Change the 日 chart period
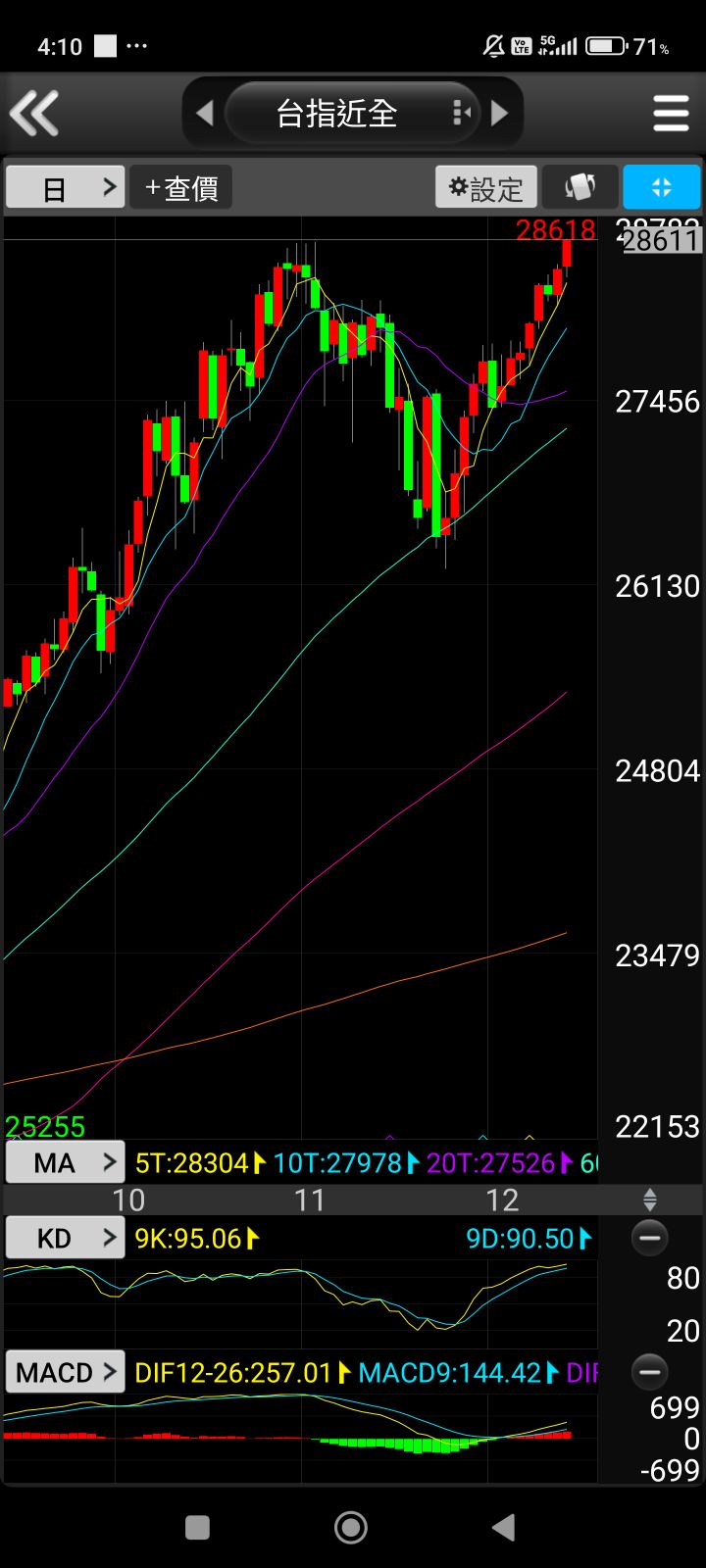This screenshot has height=1568, width=706. 65,187
